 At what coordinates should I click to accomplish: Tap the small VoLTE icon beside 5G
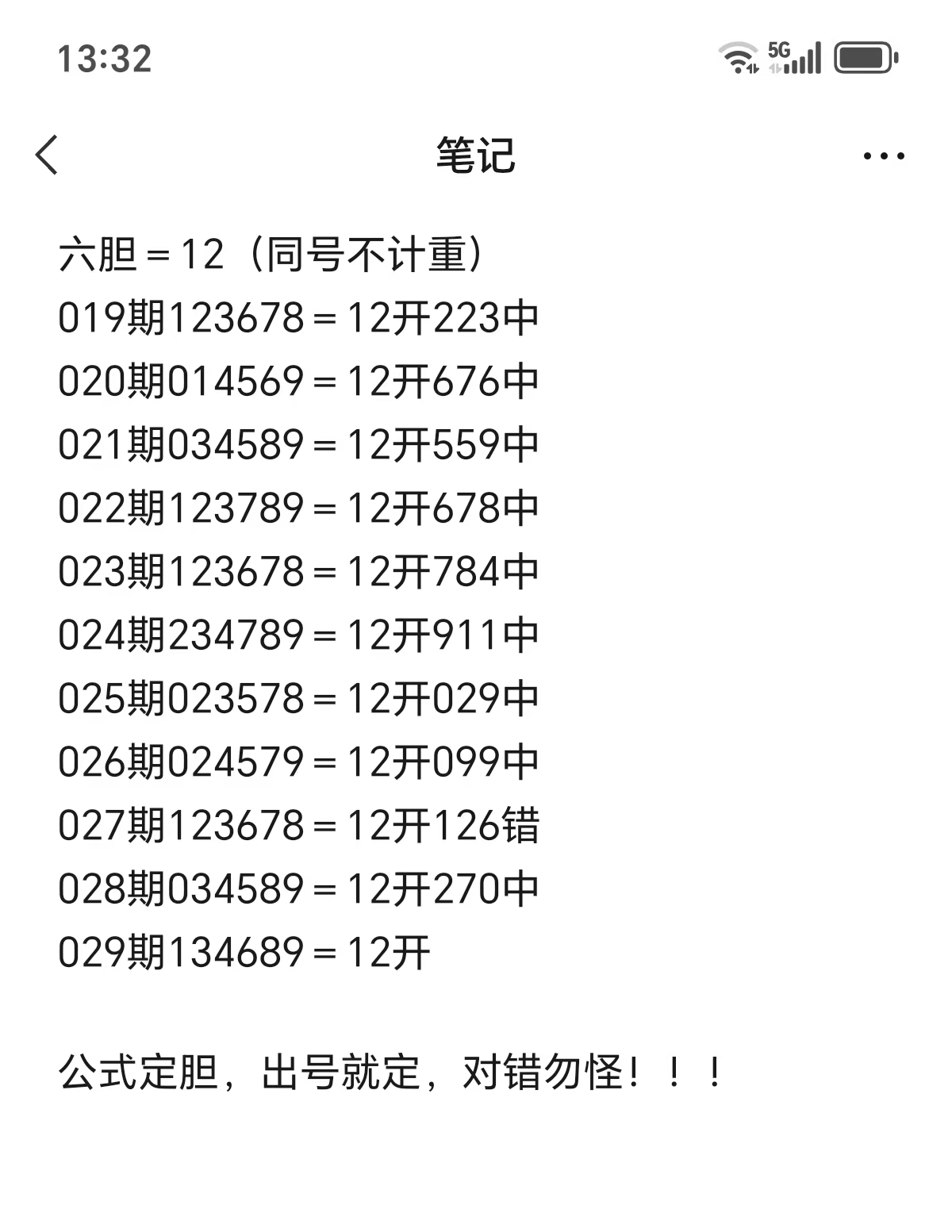pos(773,70)
